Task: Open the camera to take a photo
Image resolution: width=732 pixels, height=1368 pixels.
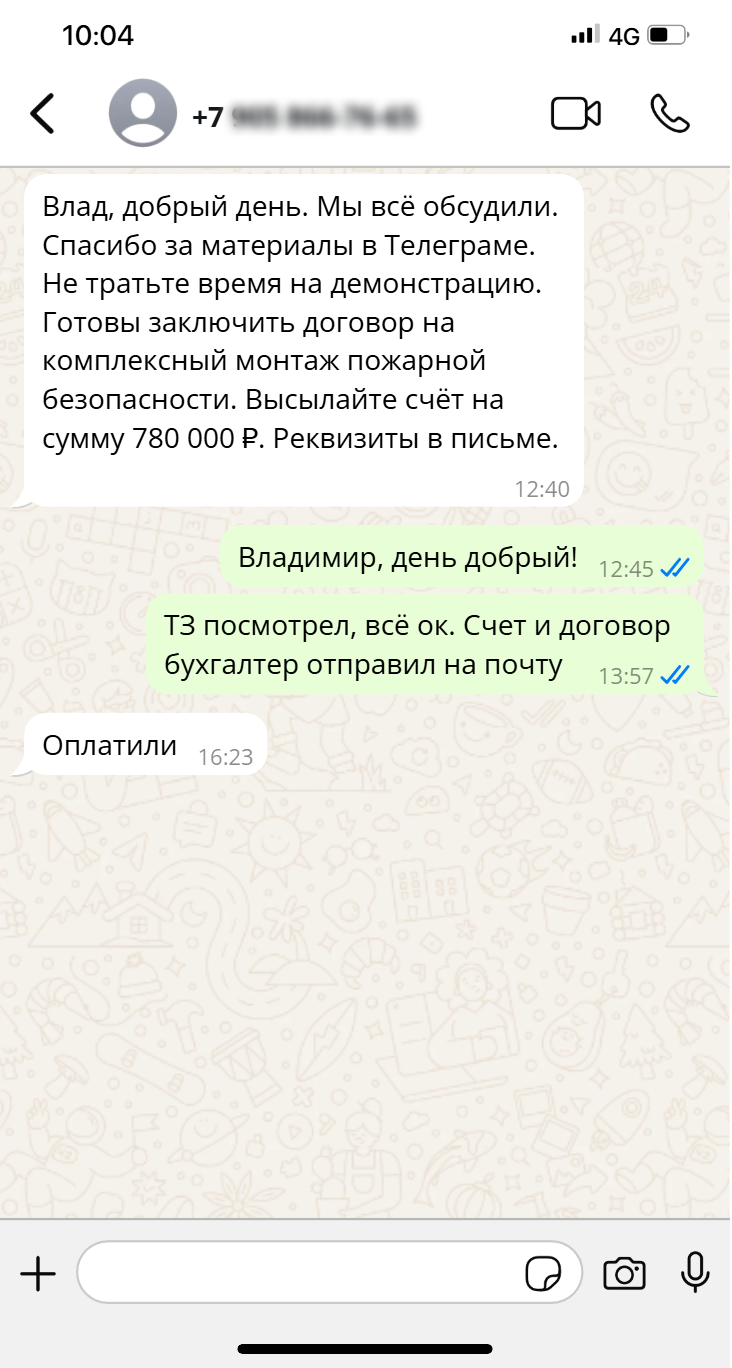Action: (624, 1273)
